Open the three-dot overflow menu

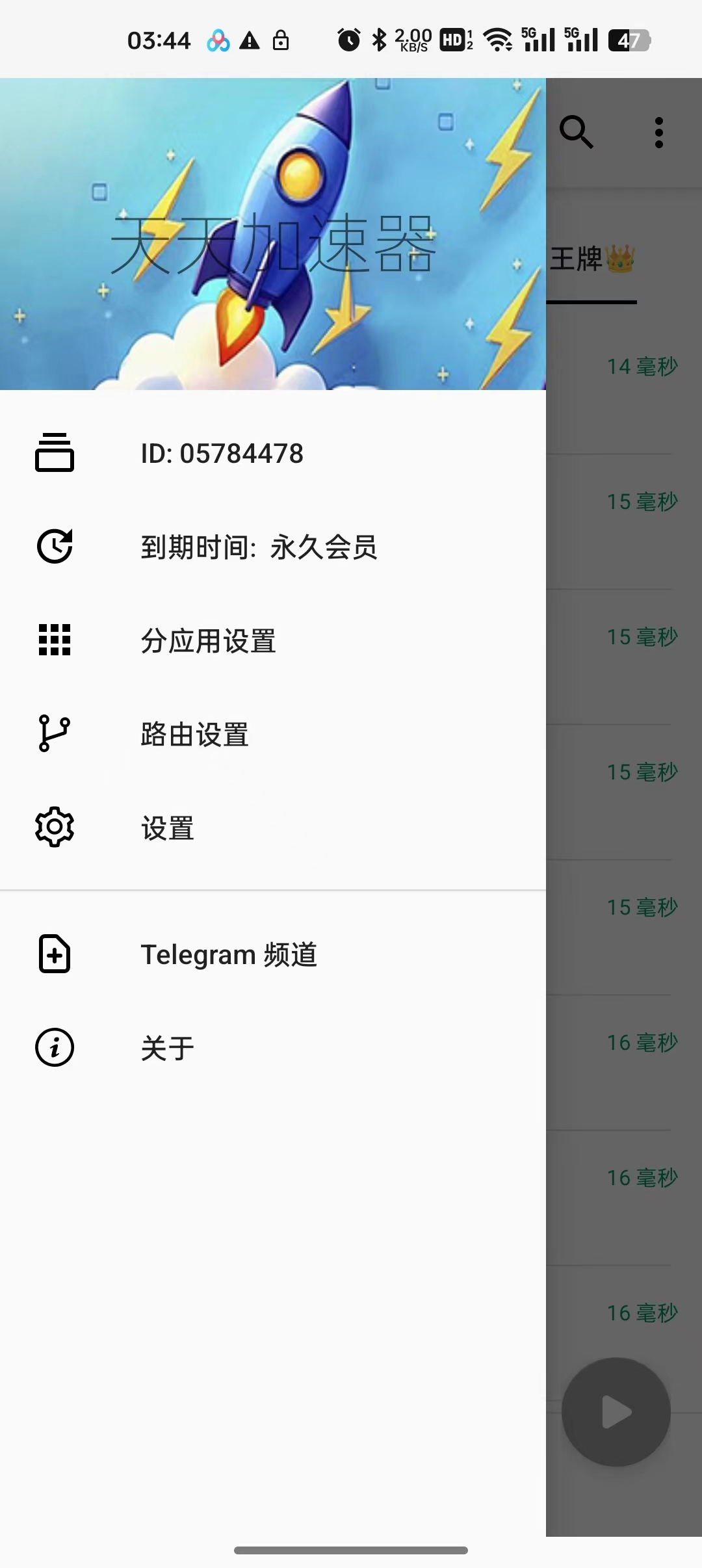[658, 131]
